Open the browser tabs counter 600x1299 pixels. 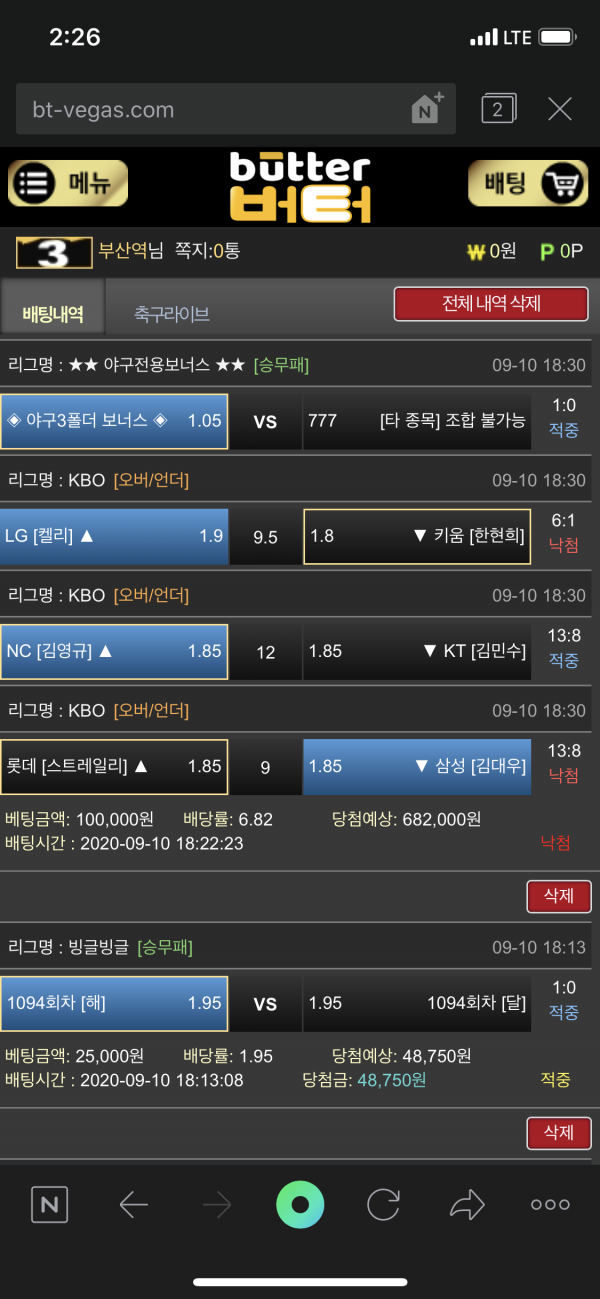pyautogui.click(x=497, y=109)
